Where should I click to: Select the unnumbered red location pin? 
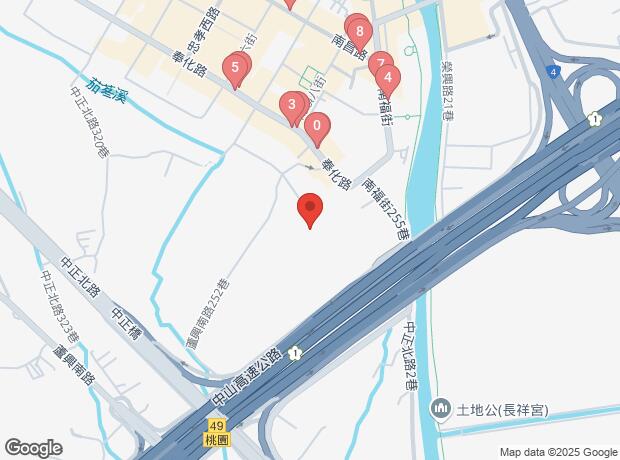coord(310,210)
